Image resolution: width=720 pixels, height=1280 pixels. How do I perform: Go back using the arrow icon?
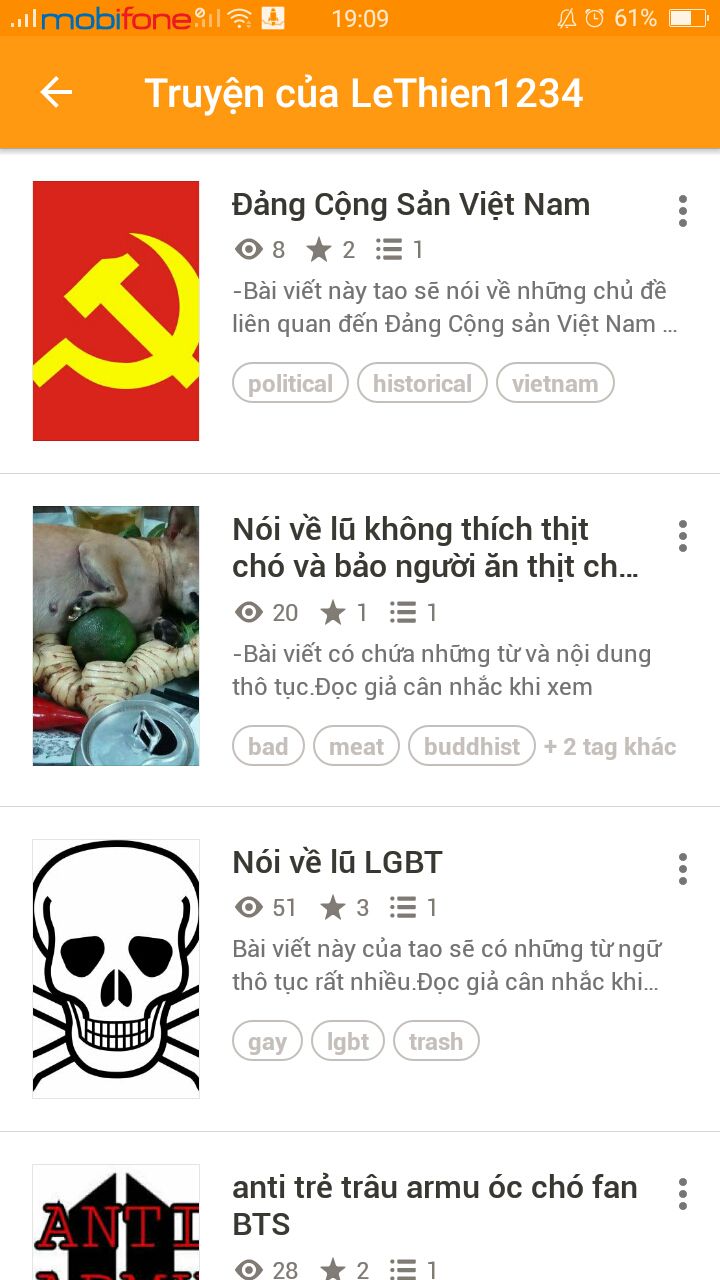(56, 93)
